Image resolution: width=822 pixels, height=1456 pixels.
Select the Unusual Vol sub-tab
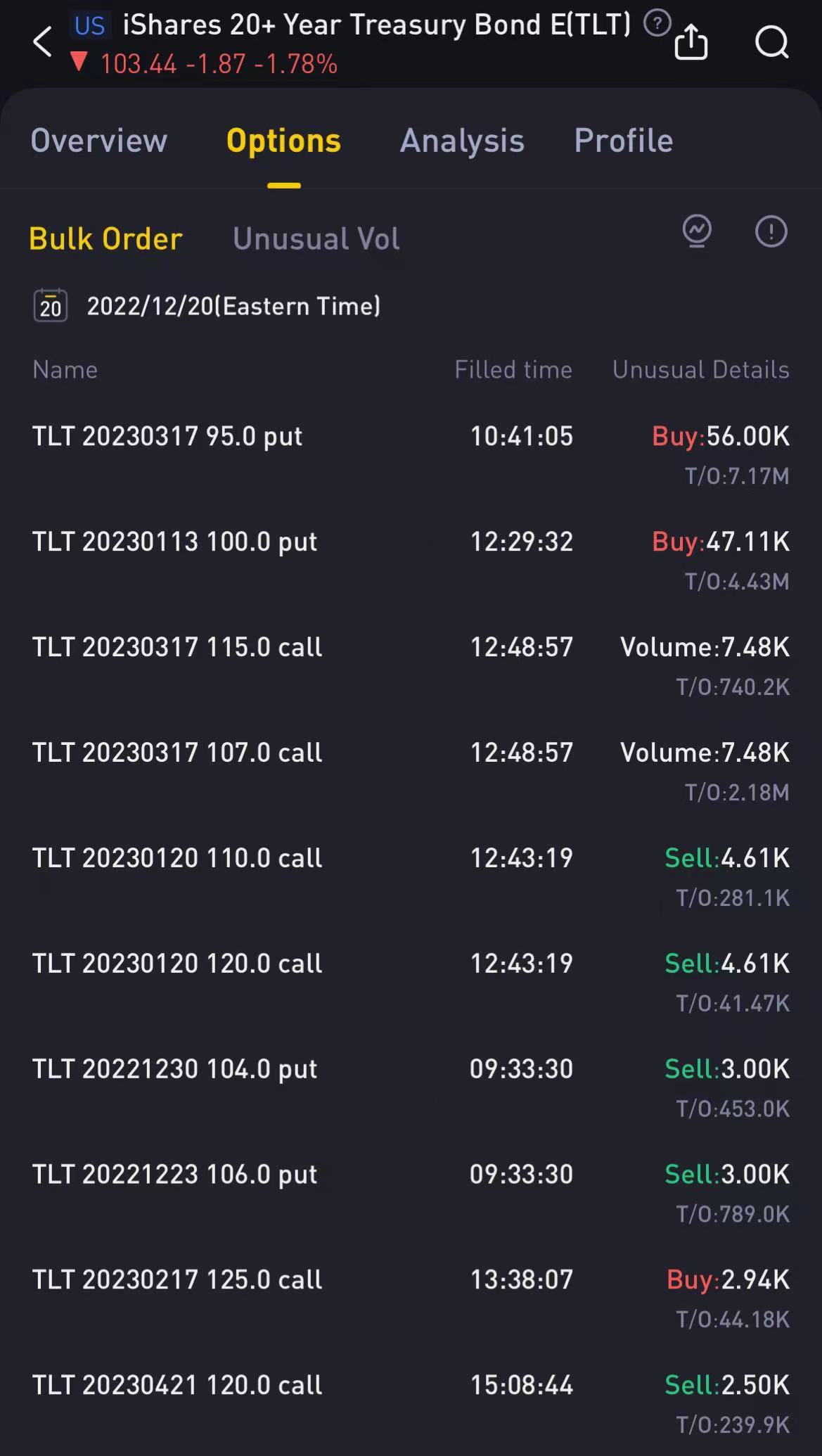pyautogui.click(x=316, y=239)
